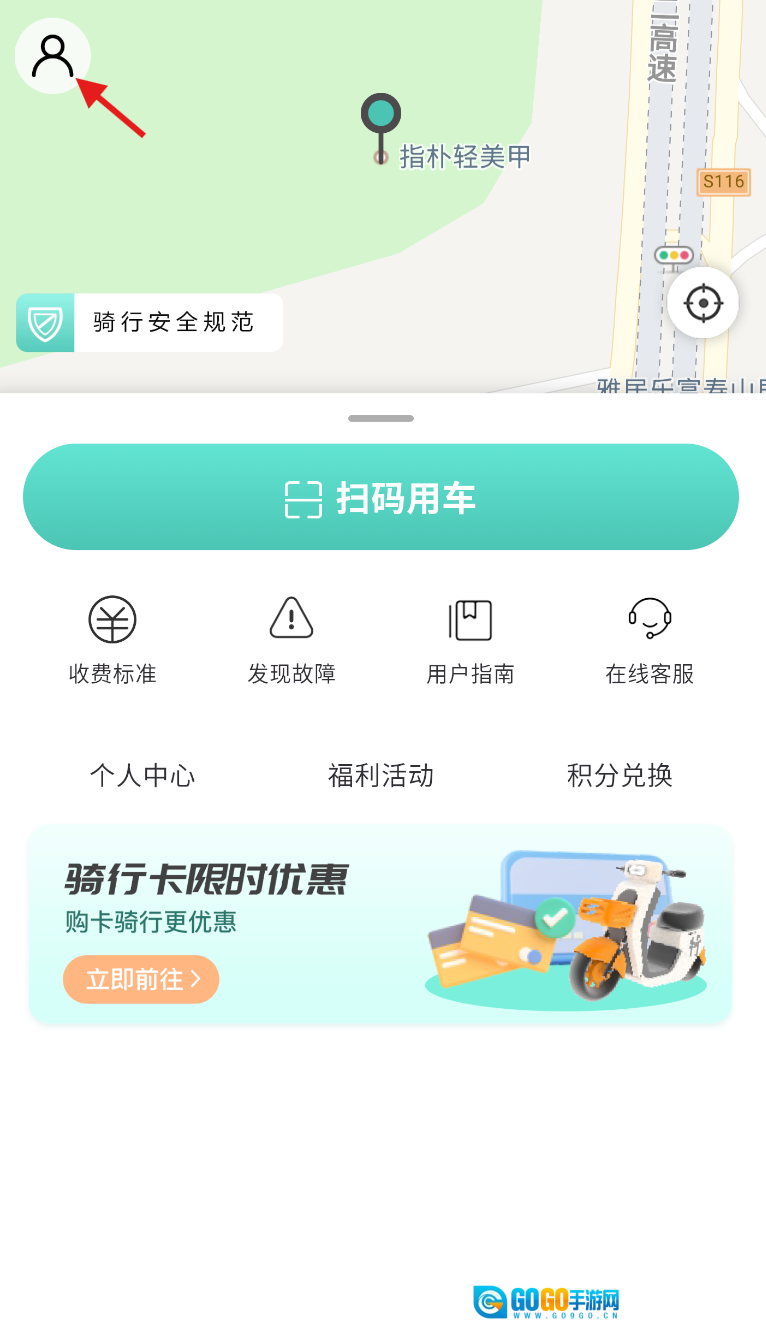Tap 扫码用车 to scan and ride
Image resolution: width=766 pixels, height=1329 pixels.
pos(381,497)
